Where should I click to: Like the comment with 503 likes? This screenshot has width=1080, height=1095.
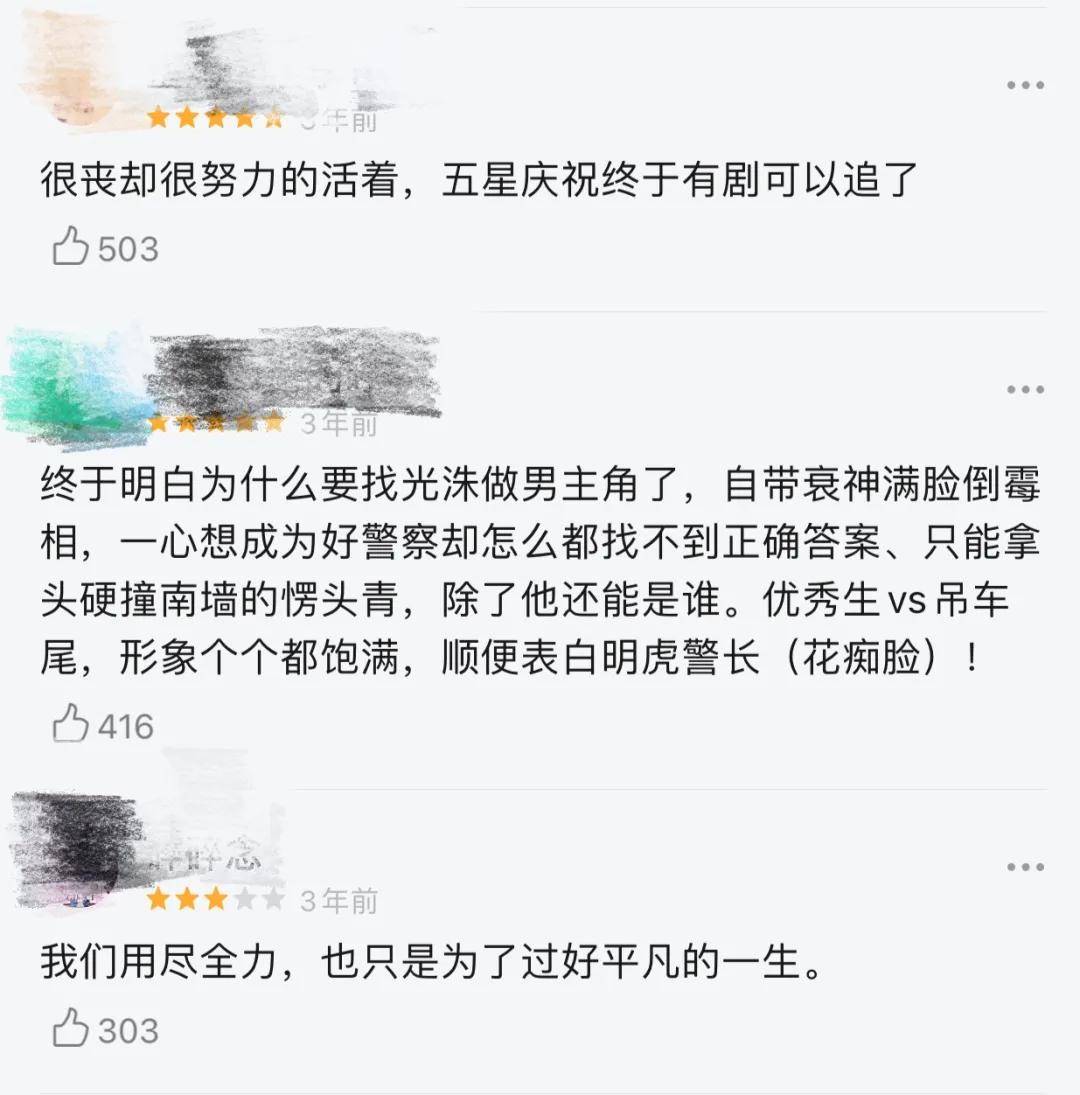click(x=72, y=247)
